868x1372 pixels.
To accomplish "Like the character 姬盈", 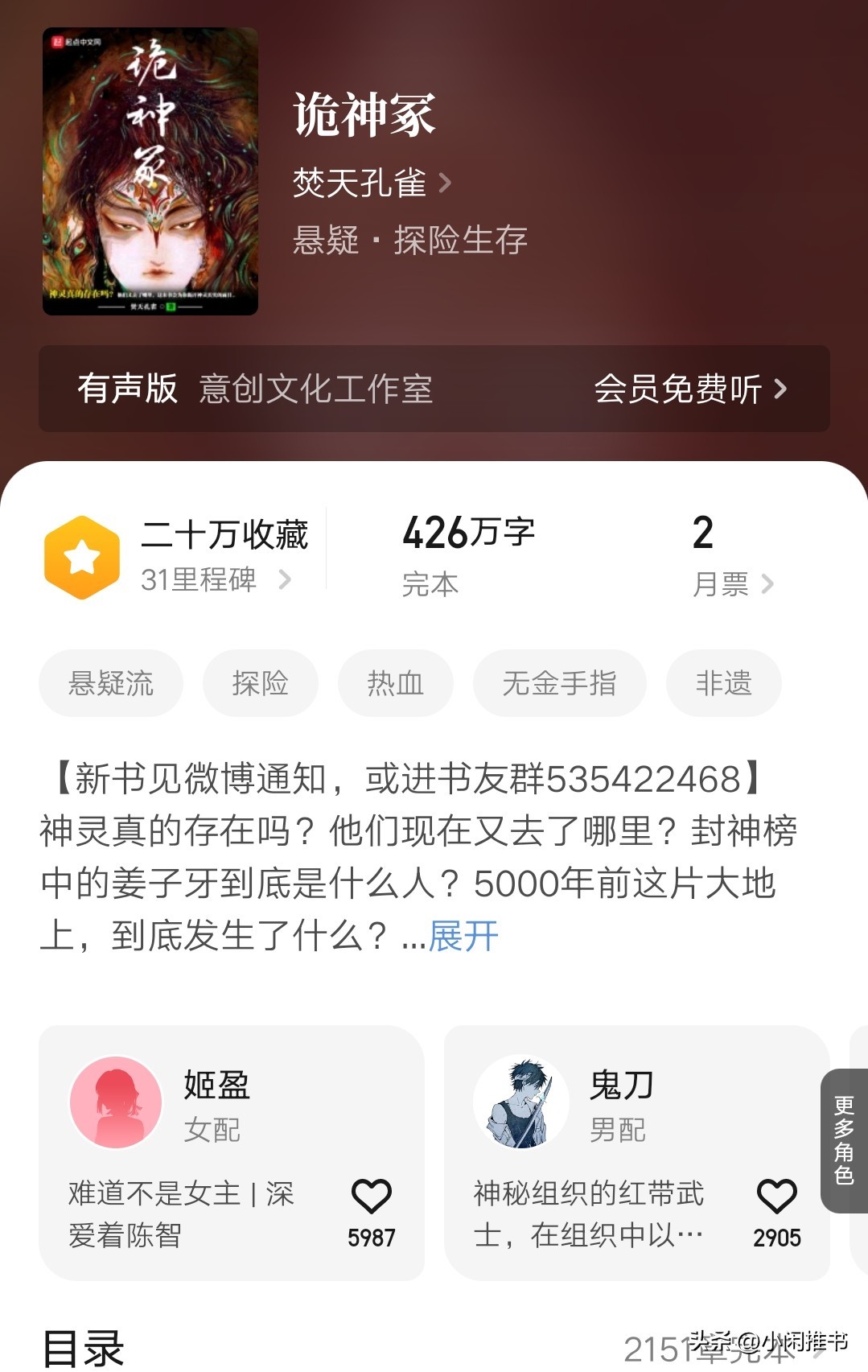I will point(371,1197).
